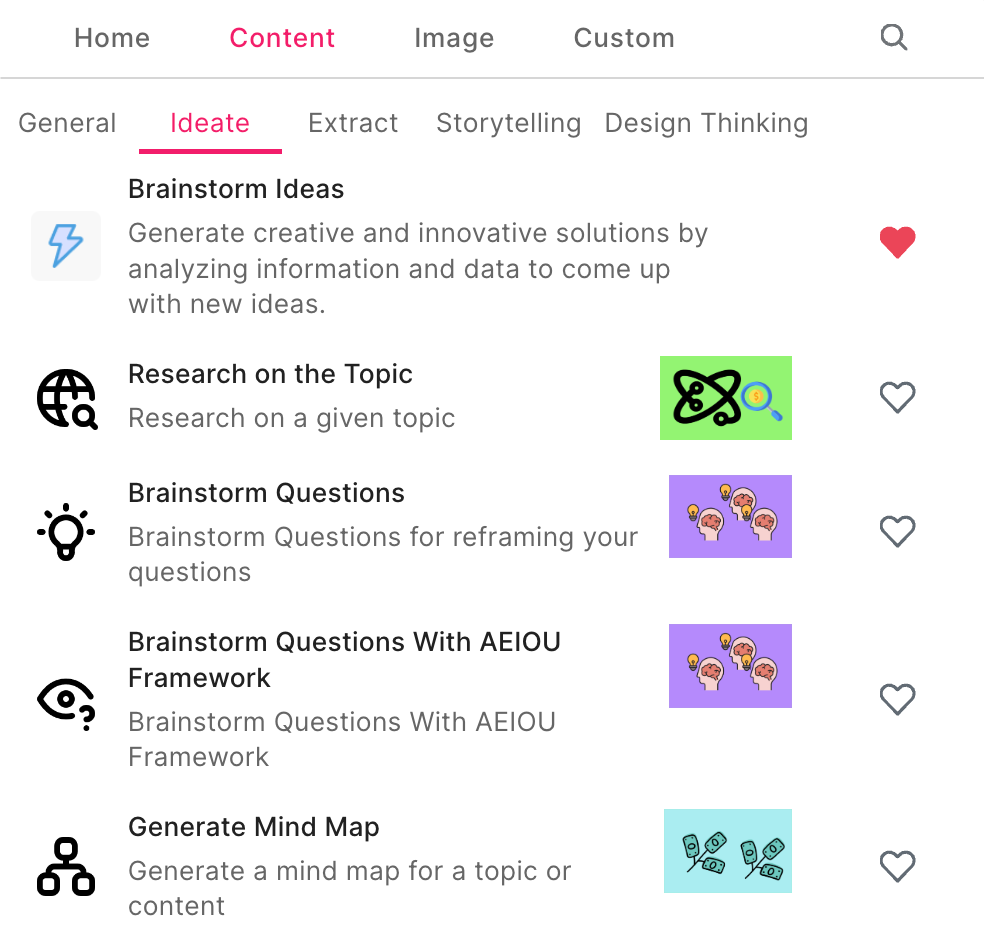Open the search icon
Image resolution: width=984 pixels, height=934 pixels.
coord(893,38)
